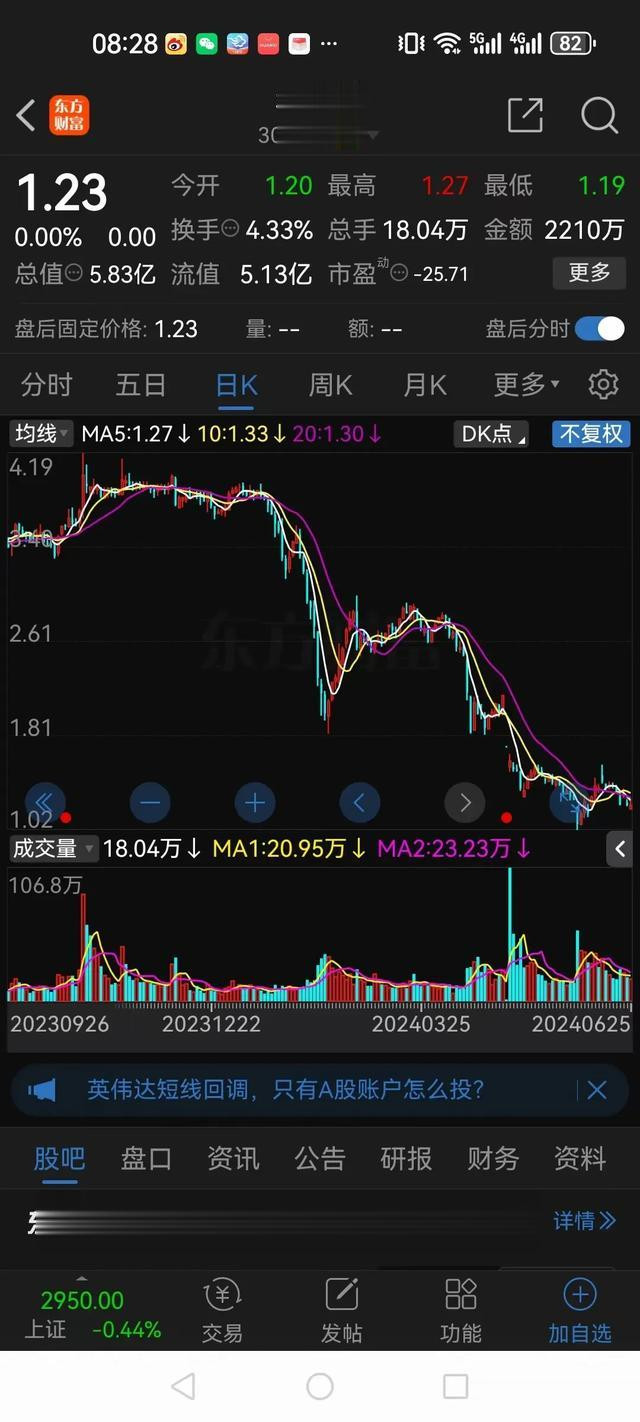This screenshot has width=640, height=1422.
Task: Open 详情 link
Action: 584,1220
